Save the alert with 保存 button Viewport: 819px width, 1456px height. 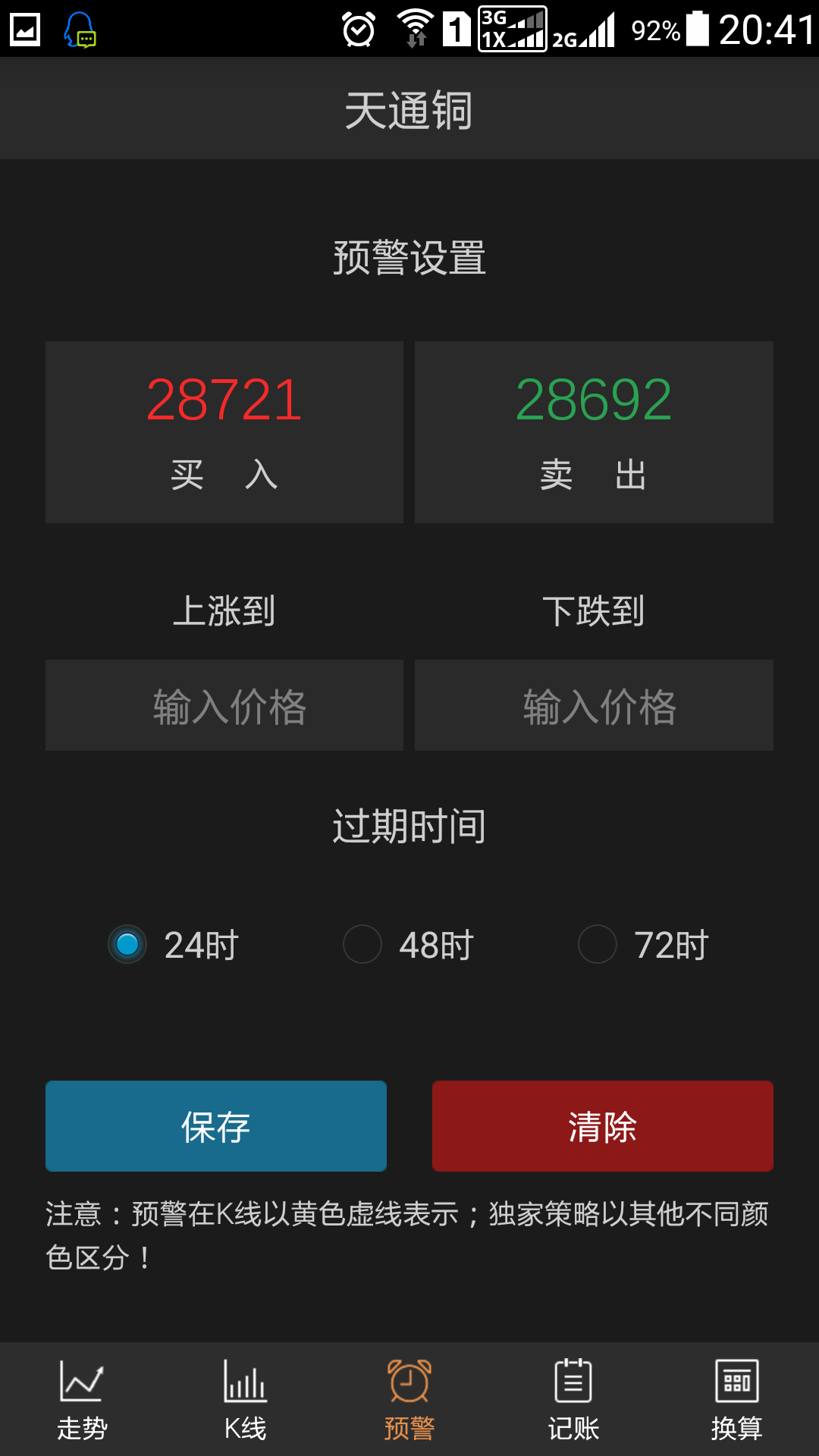click(x=216, y=1127)
